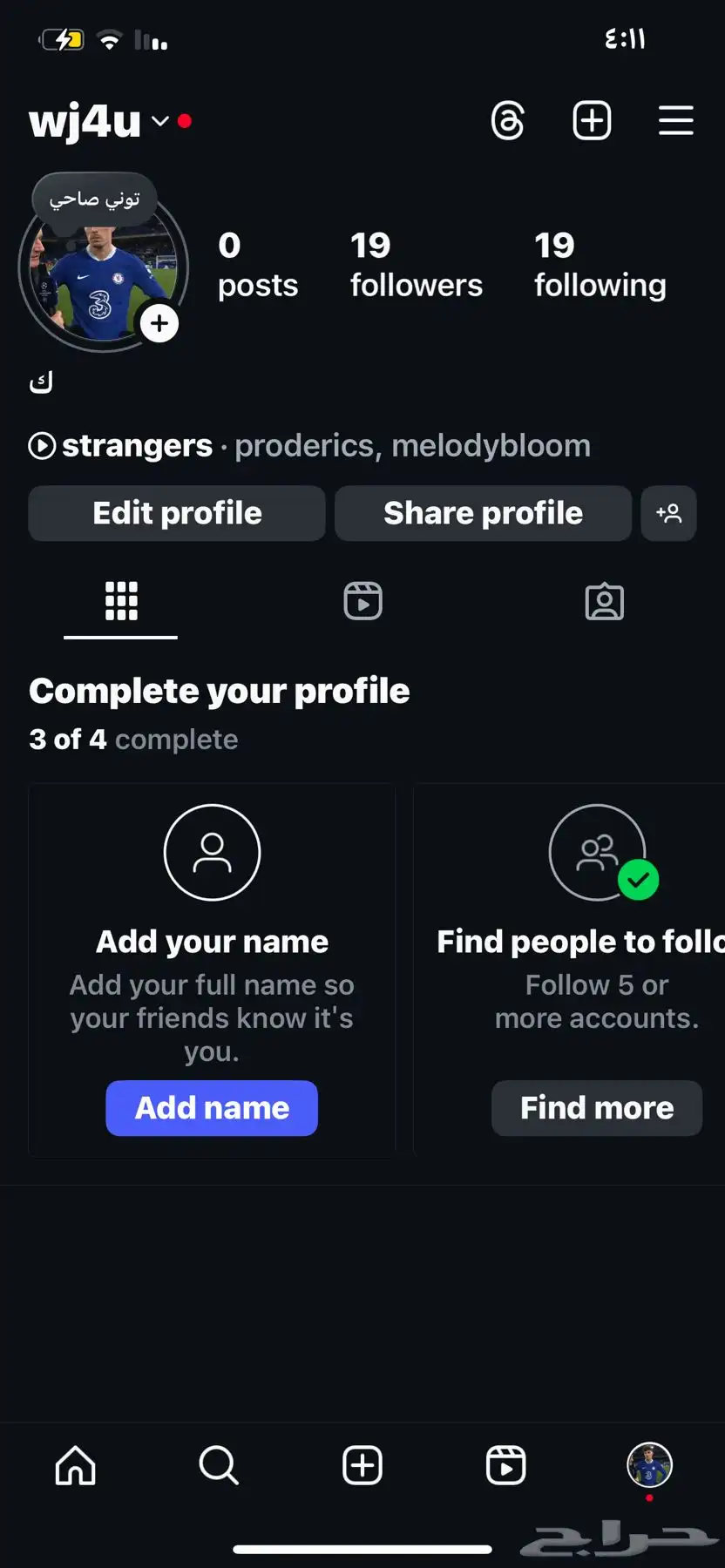The image size is (725, 1568).
Task: Go to the Home feed
Action: pos(76,1465)
